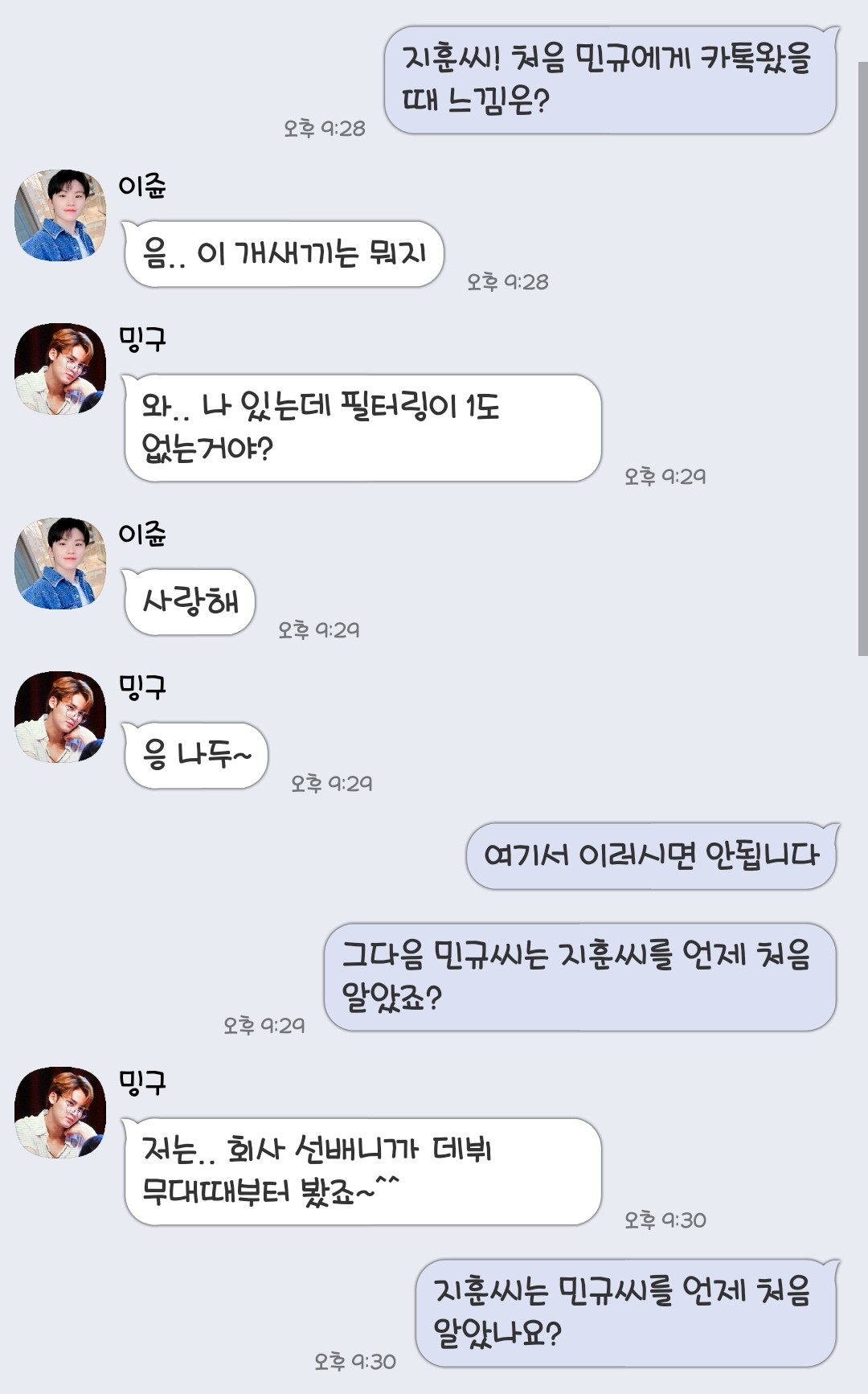Open 이쥰's profile picture beside '음.. 이 개새끼는 뭐지'

(x=60, y=215)
